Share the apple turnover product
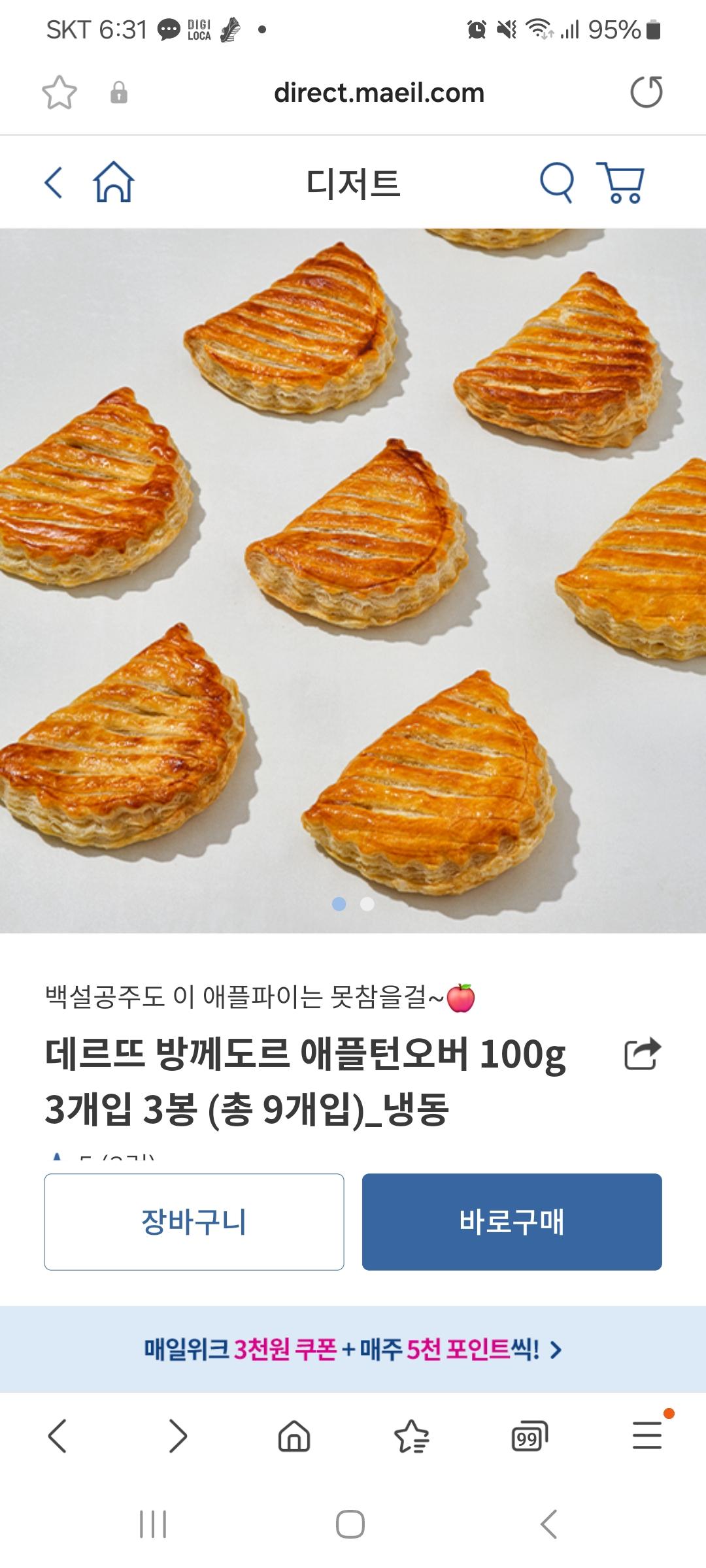The width and height of the screenshot is (706, 1568). coord(643,1053)
